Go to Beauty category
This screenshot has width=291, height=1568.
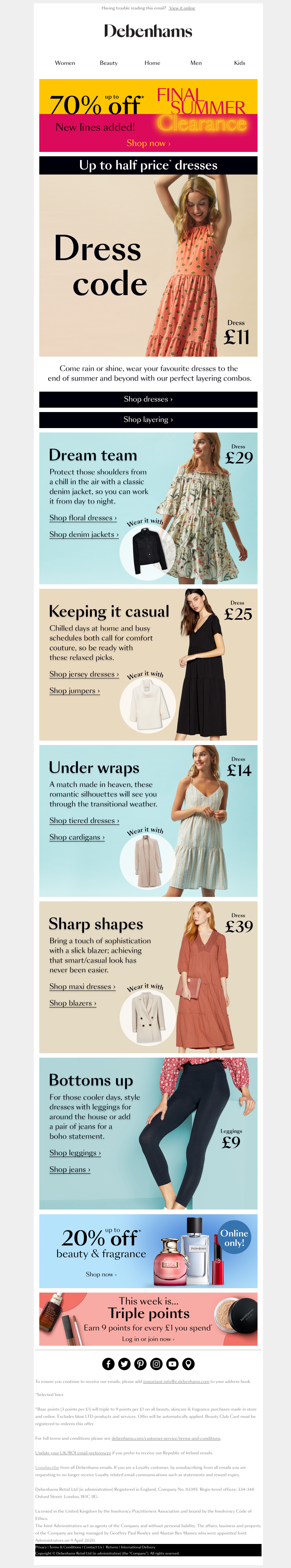[109, 63]
